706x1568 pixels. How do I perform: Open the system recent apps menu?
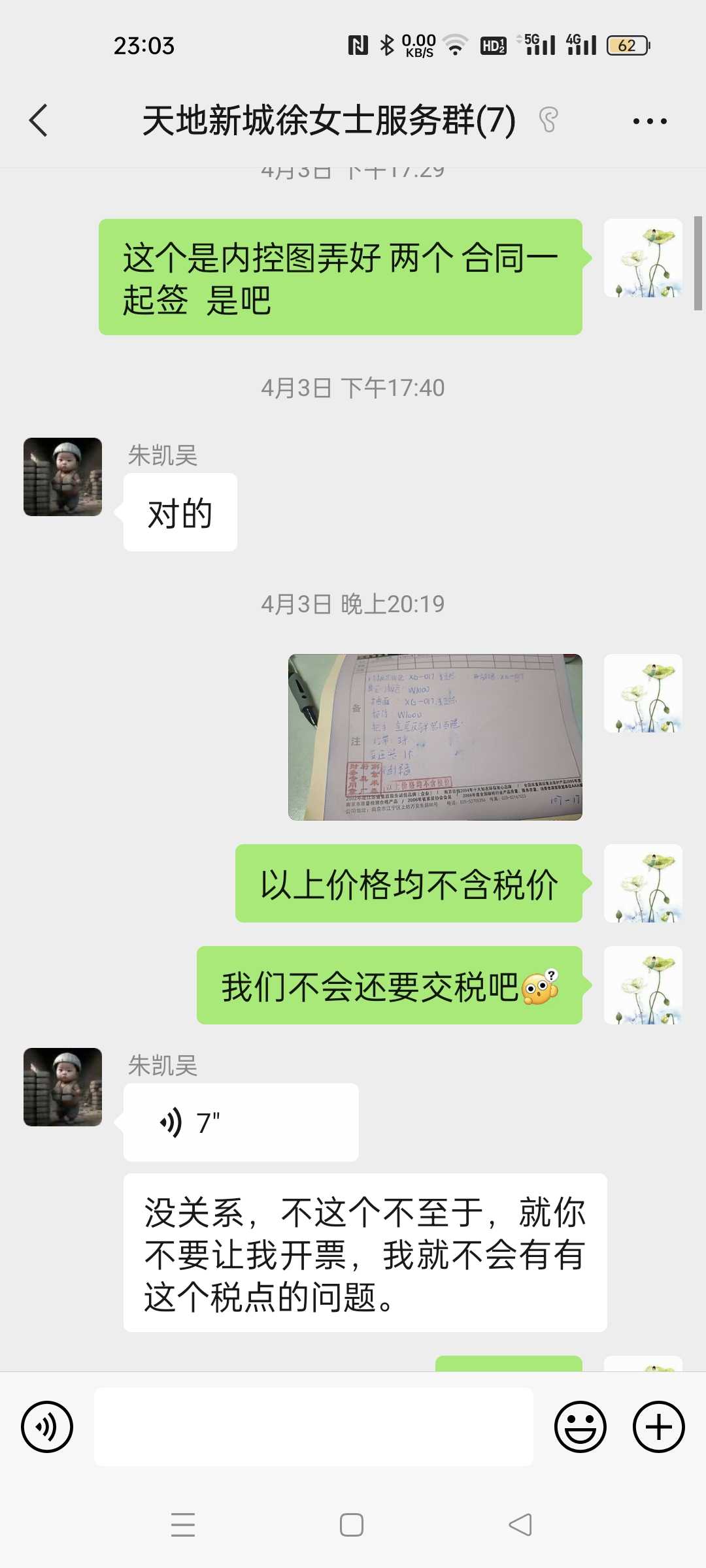click(x=183, y=1525)
